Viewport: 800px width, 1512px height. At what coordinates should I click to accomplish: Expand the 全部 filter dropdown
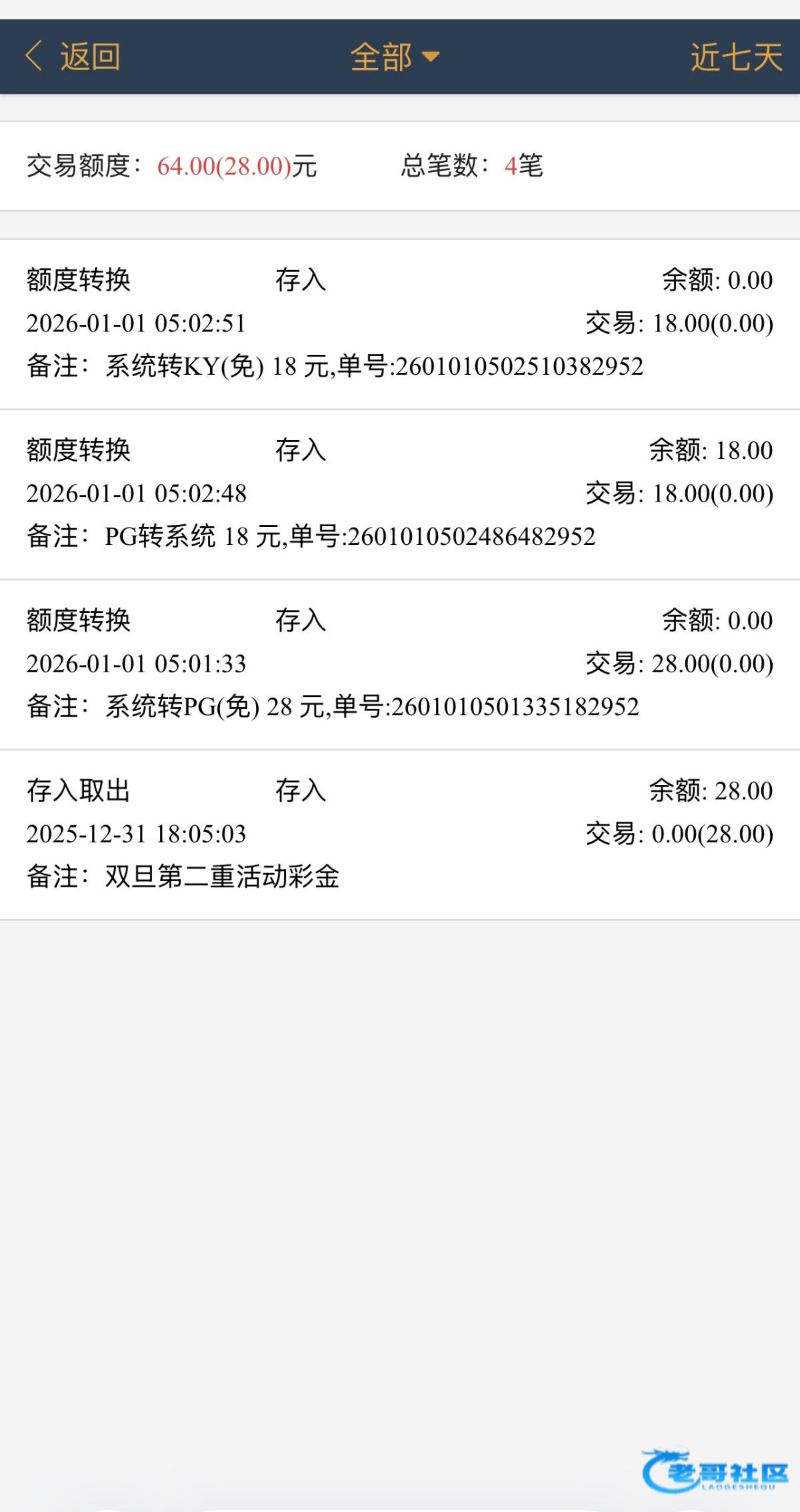(x=394, y=57)
